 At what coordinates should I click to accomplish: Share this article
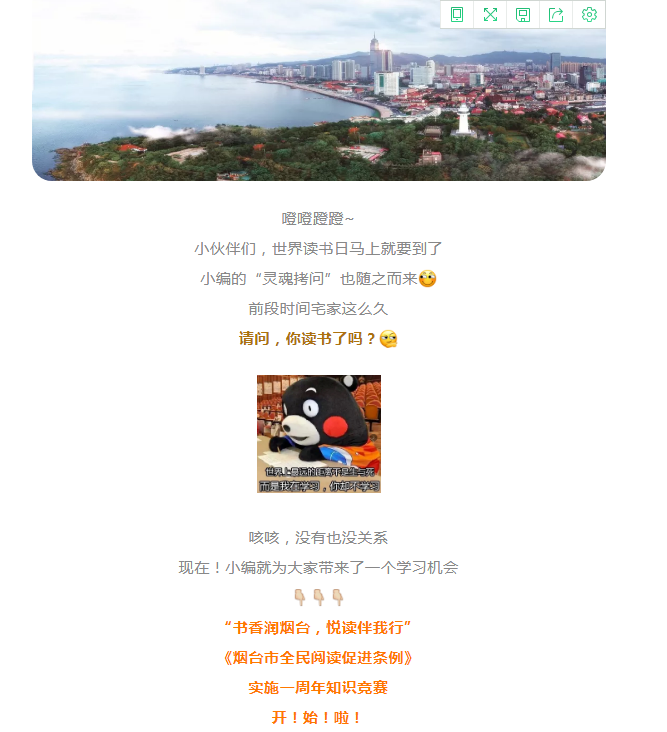pyautogui.click(x=556, y=14)
